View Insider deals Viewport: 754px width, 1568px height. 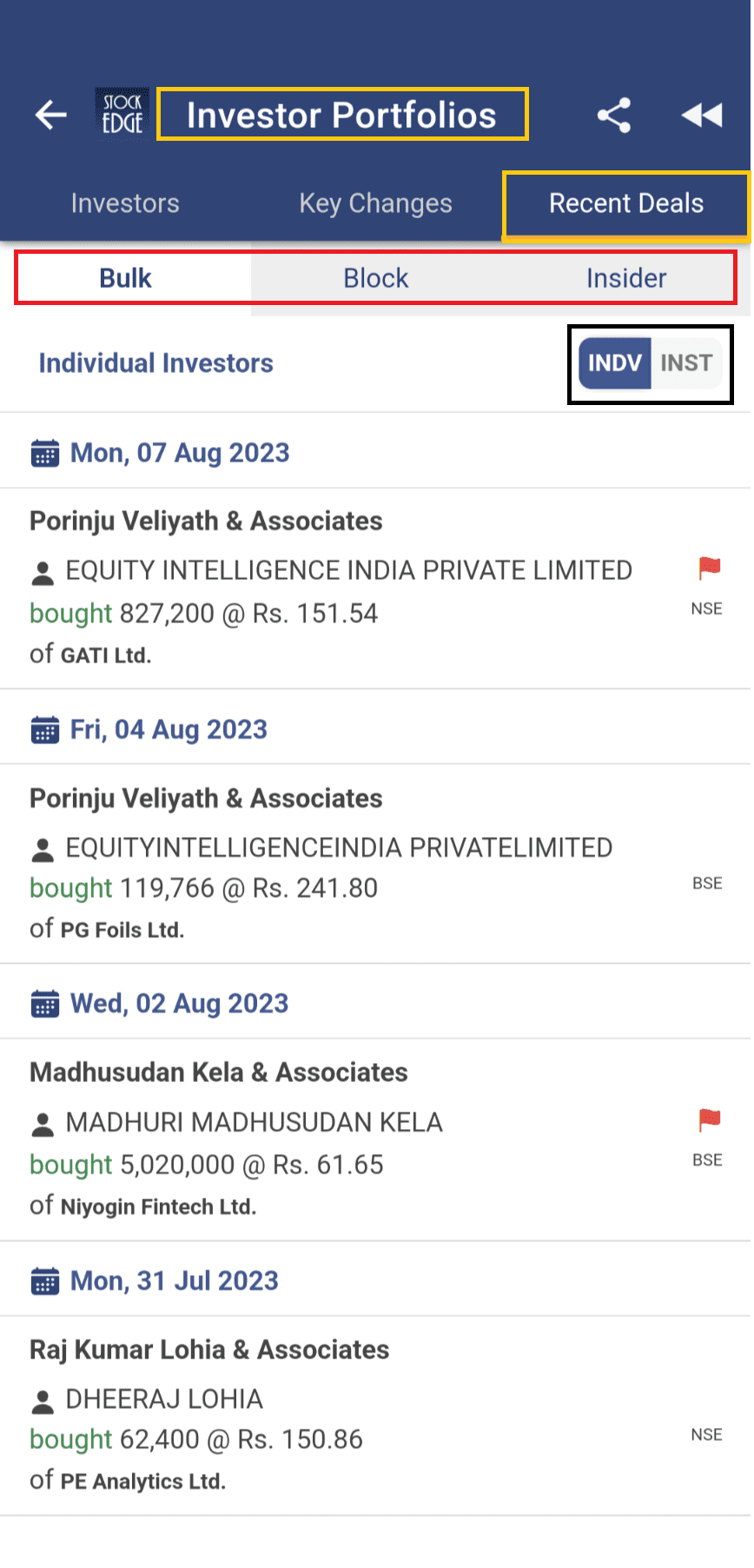625,278
